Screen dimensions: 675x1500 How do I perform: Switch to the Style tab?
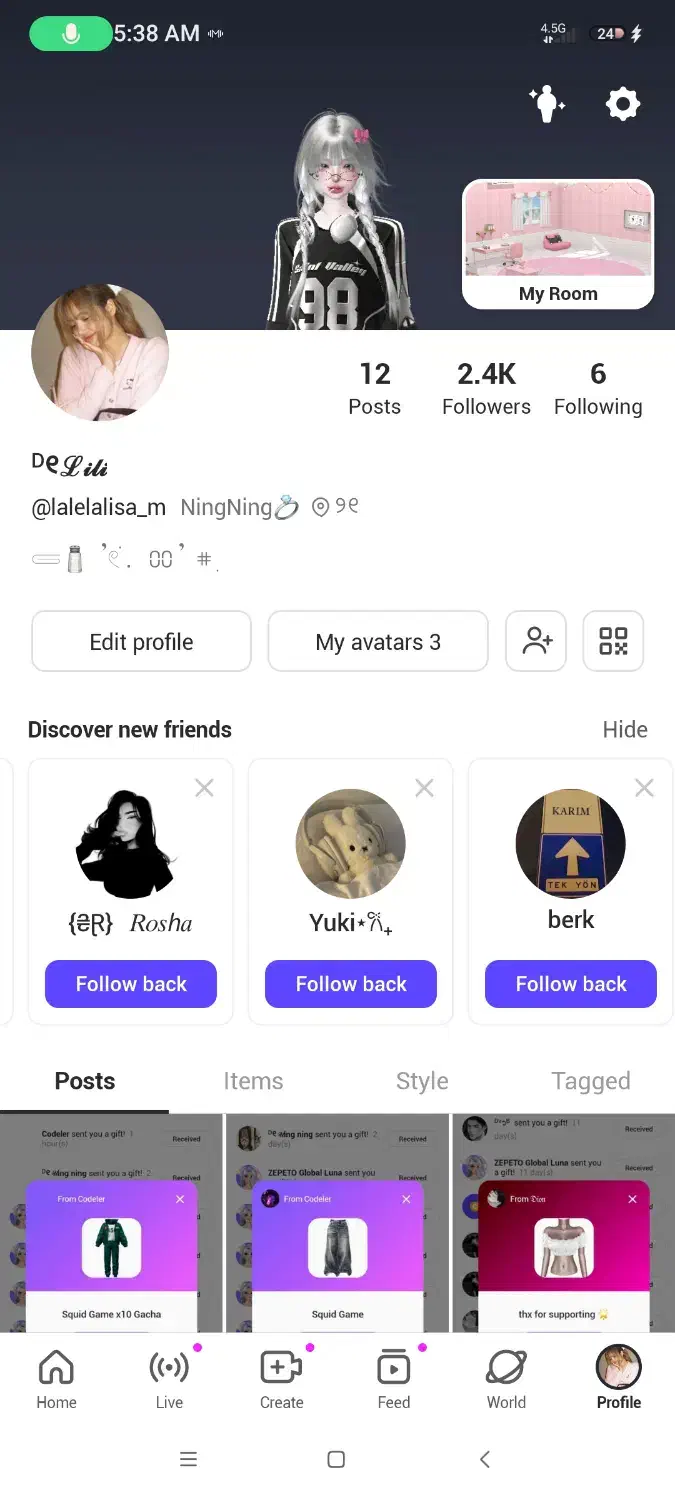[422, 1081]
